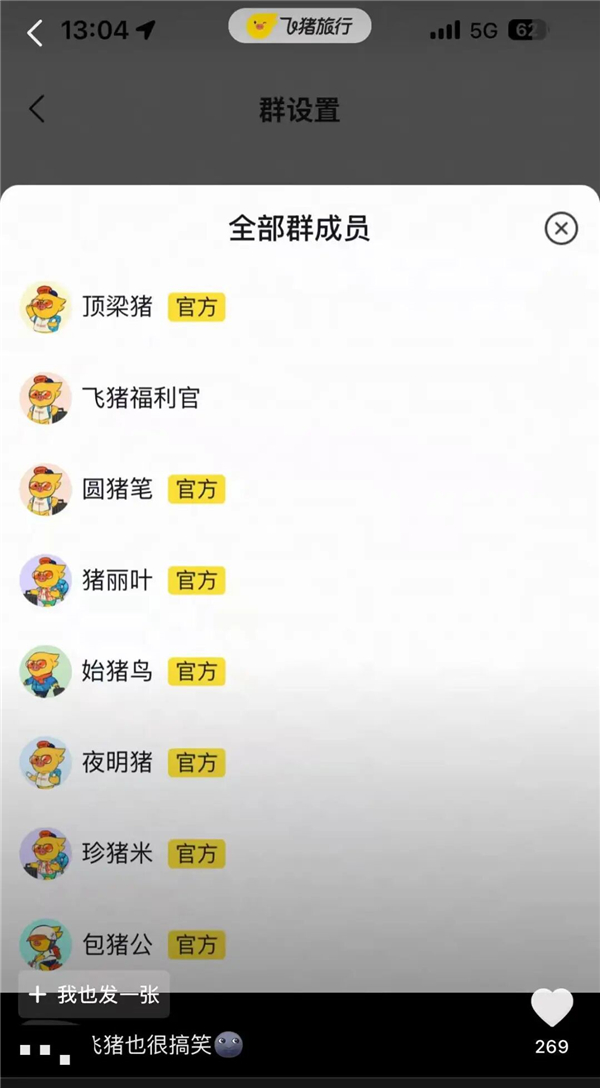This screenshot has width=600, height=1088.
Task: Like this post with the heart
Action: point(551,1008)
